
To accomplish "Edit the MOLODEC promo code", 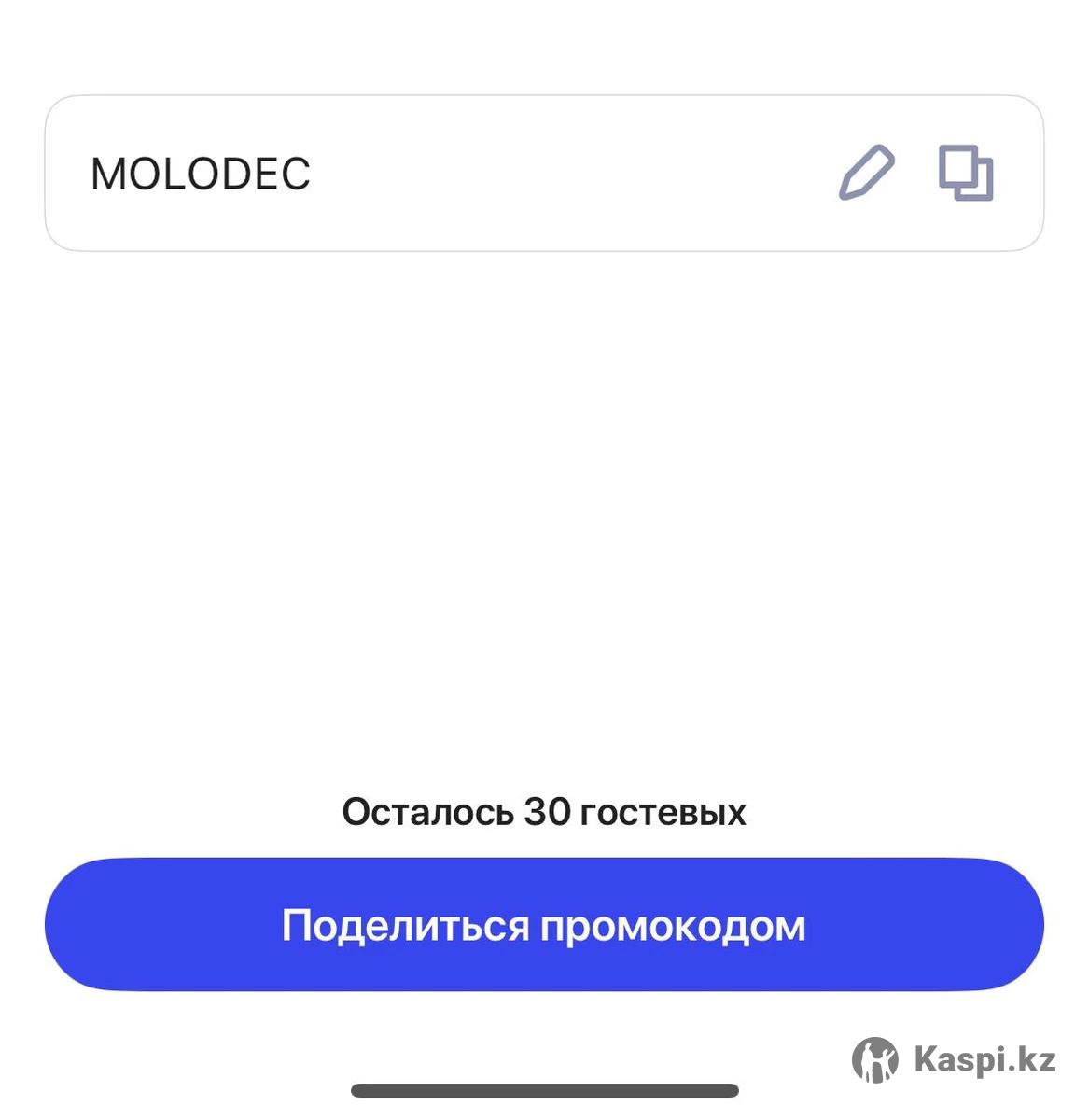I will tap(866, 173).
